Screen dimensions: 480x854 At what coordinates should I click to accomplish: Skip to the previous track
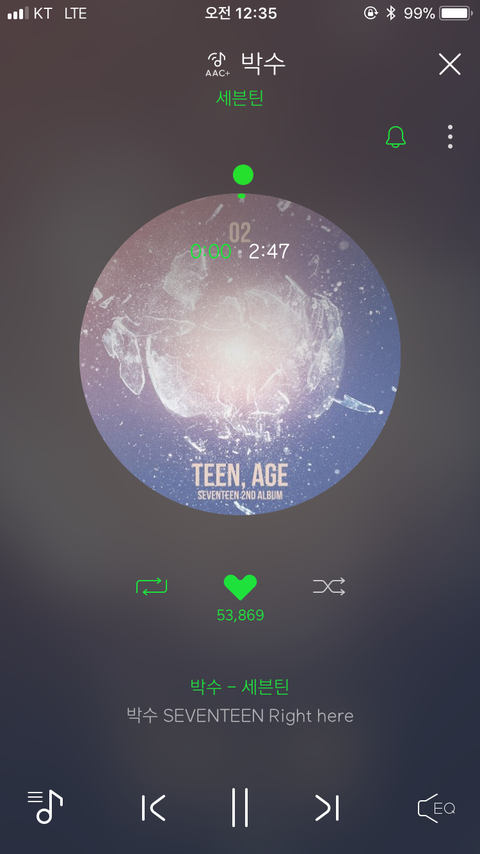coord(153,808)
